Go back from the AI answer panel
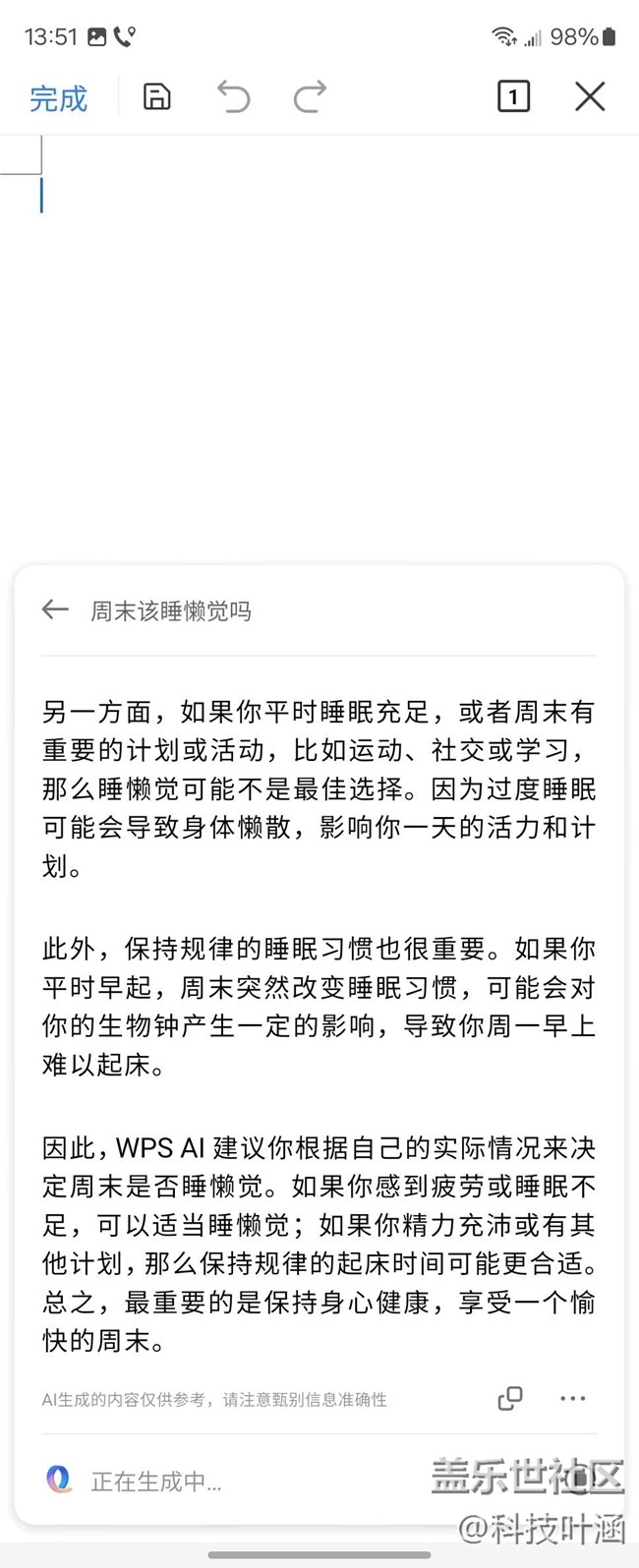The width and height of the screenshot is (639, 1568). click(x=55, y=610)
